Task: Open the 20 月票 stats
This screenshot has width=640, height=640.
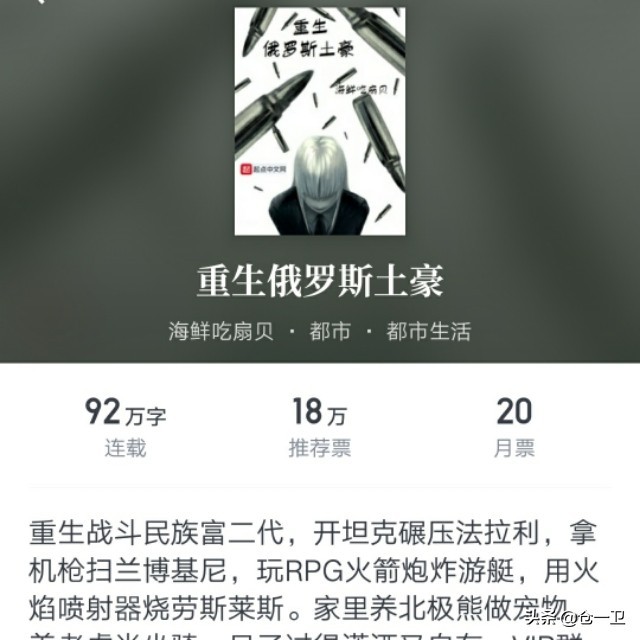Action: tap(514, 428)
